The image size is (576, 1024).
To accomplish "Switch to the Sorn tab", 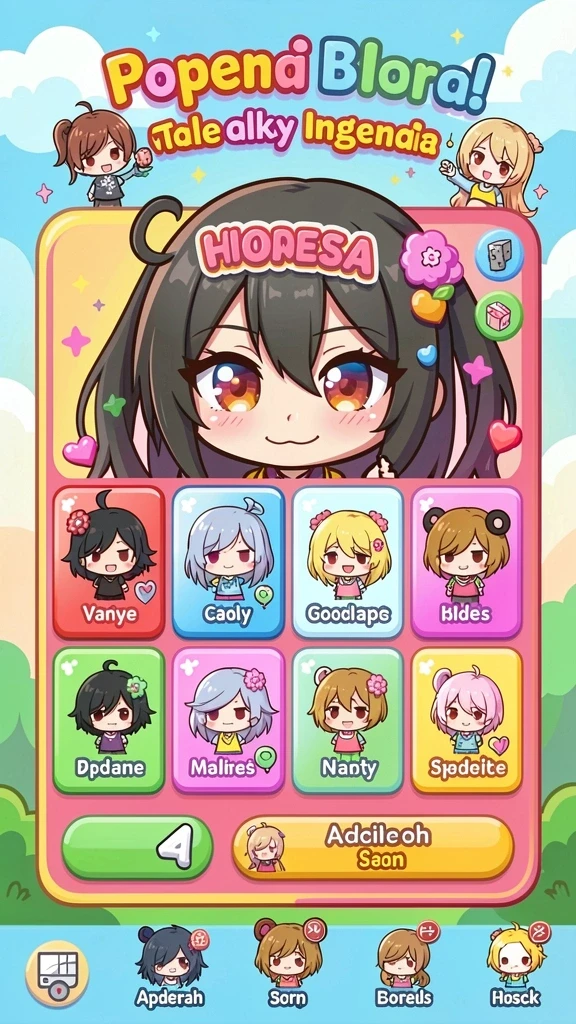I will click(x=287, y=967).
